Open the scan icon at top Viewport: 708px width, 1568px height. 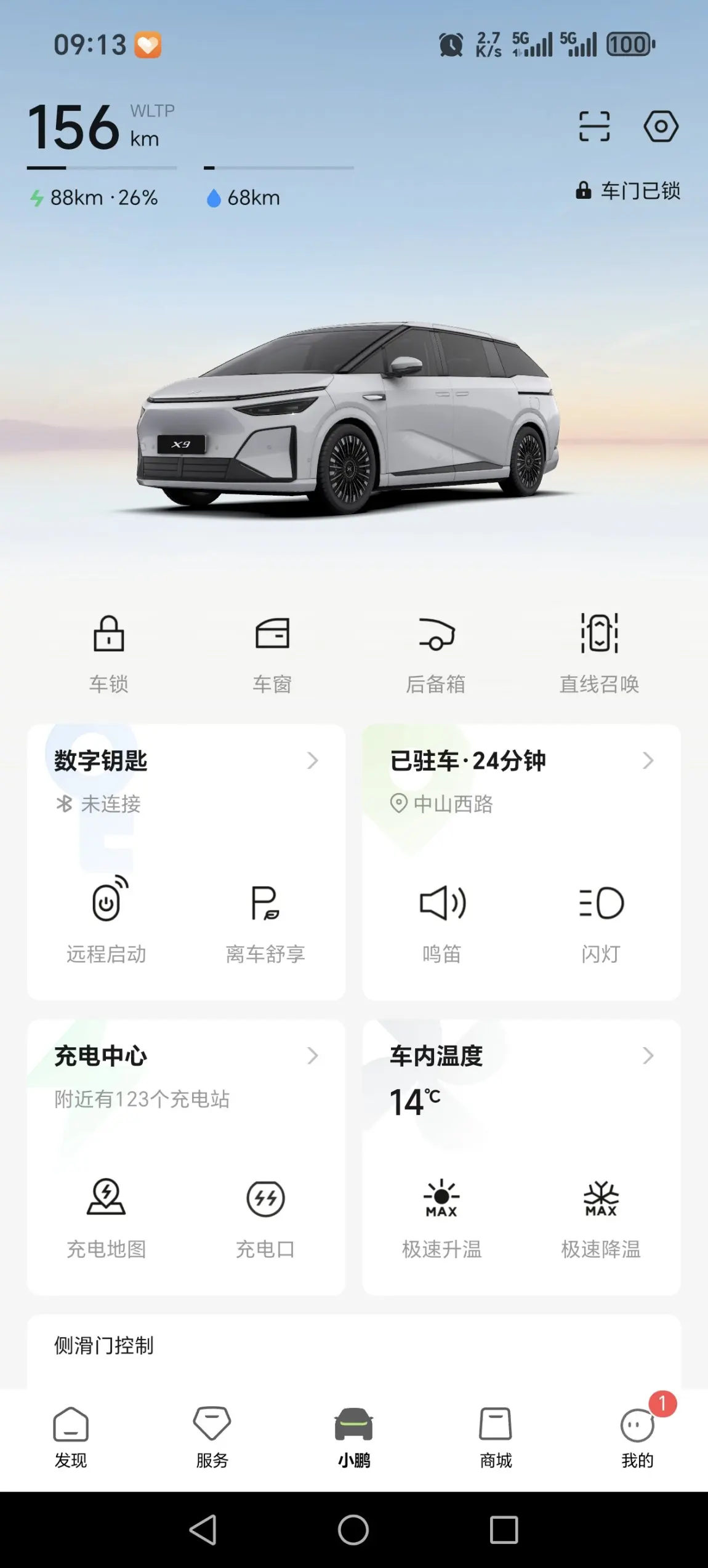click(594, 126)
